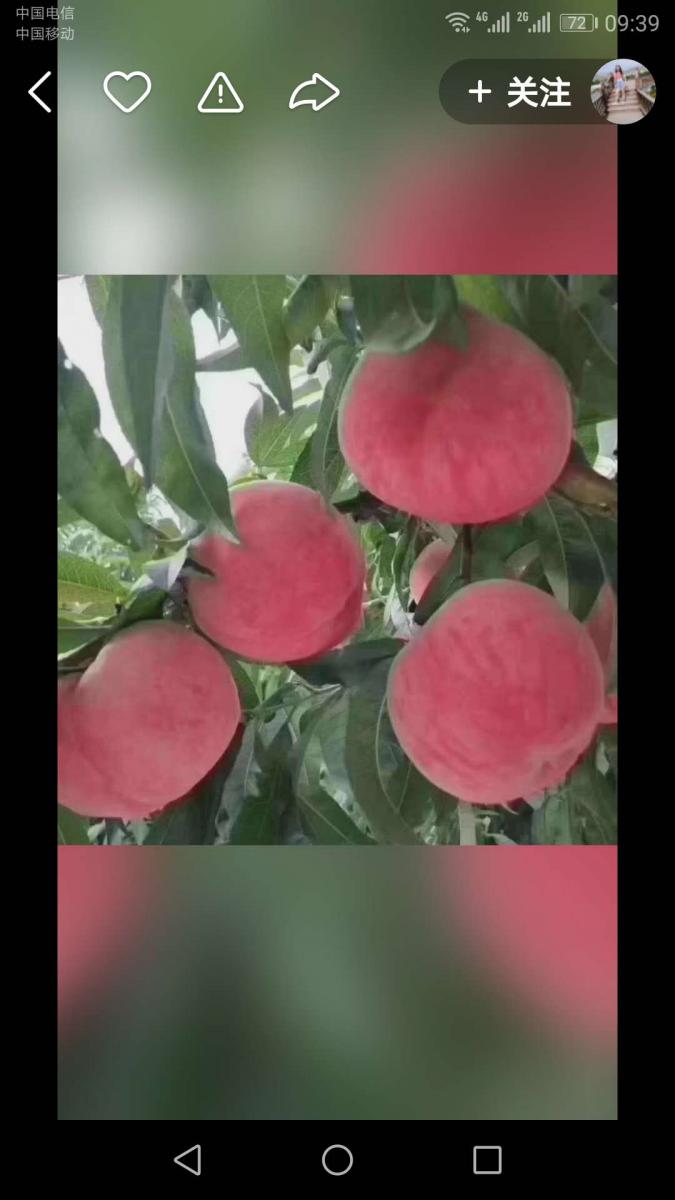The width and height of the screenshot is (675, 1200).
Task: Open the recent apps view
Action: click(x=487, y=1160)
